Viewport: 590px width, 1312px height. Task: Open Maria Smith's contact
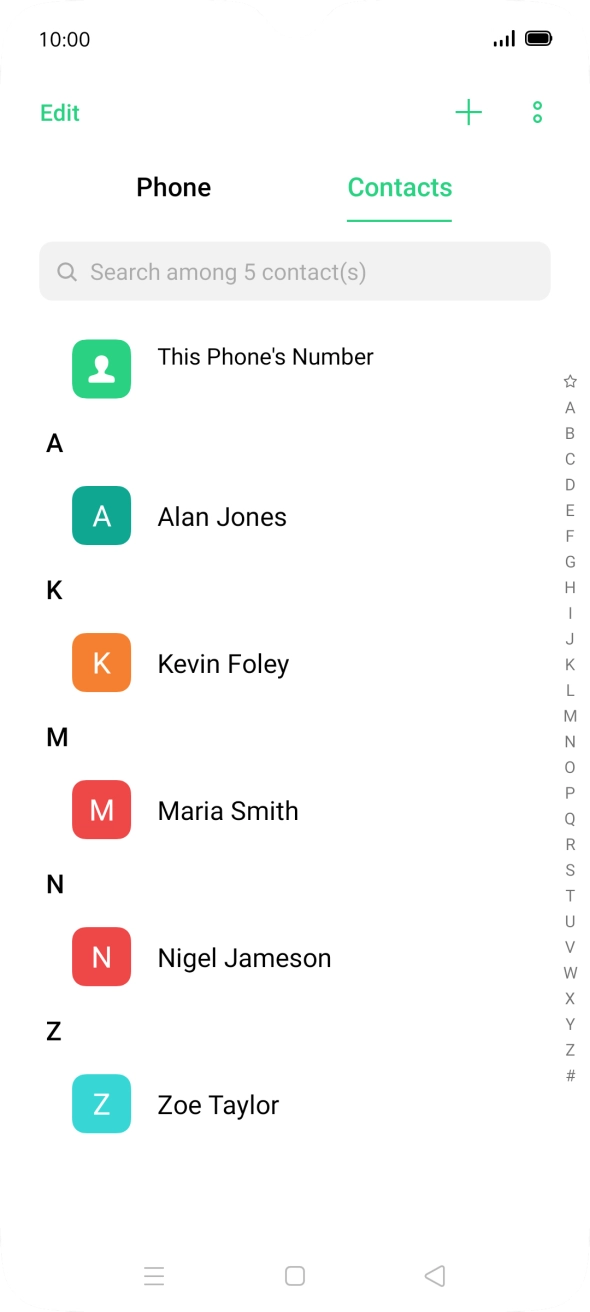[x=295, y=810]
